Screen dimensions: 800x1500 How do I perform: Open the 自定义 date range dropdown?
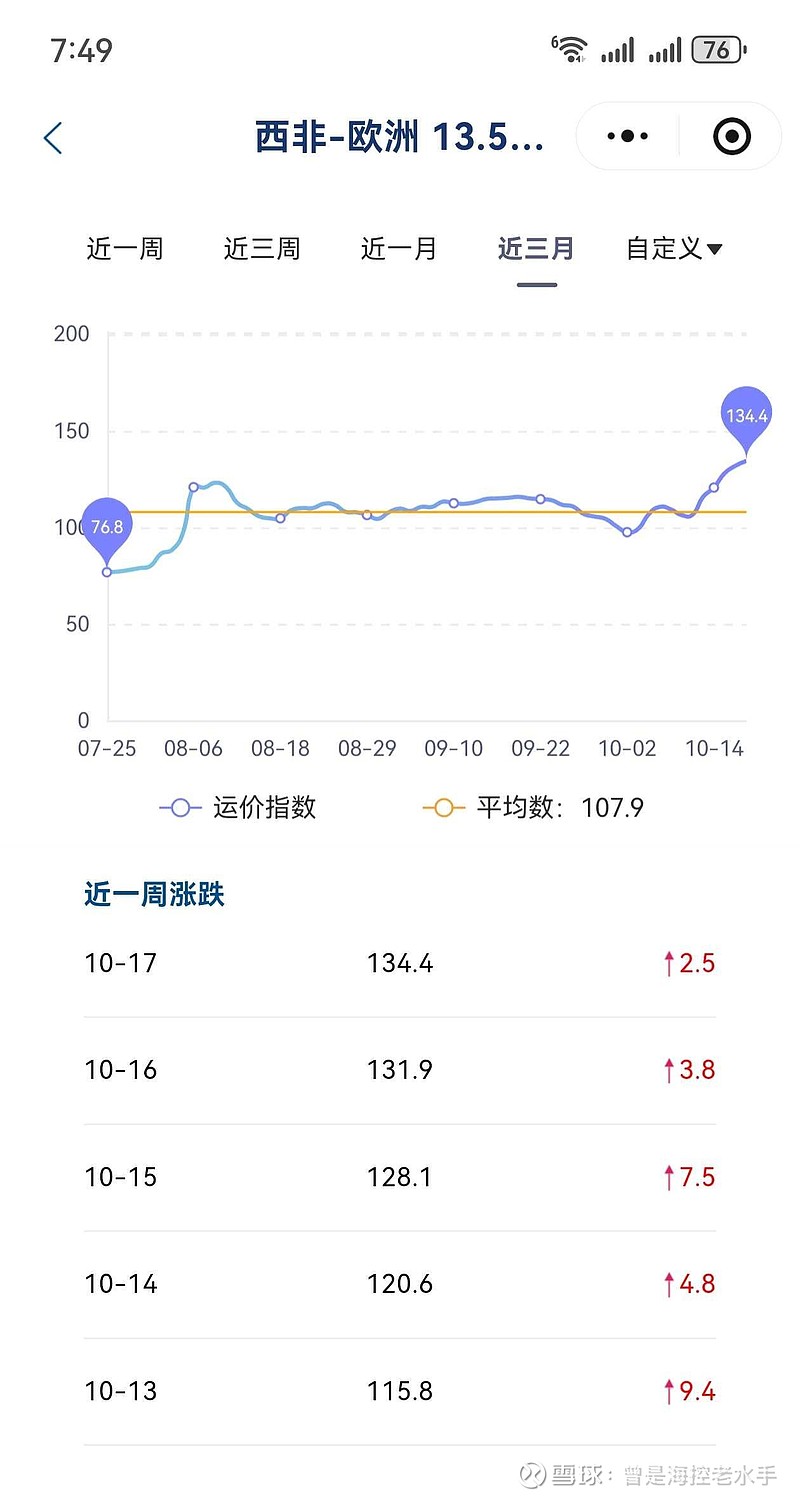[x=671, y=248]
